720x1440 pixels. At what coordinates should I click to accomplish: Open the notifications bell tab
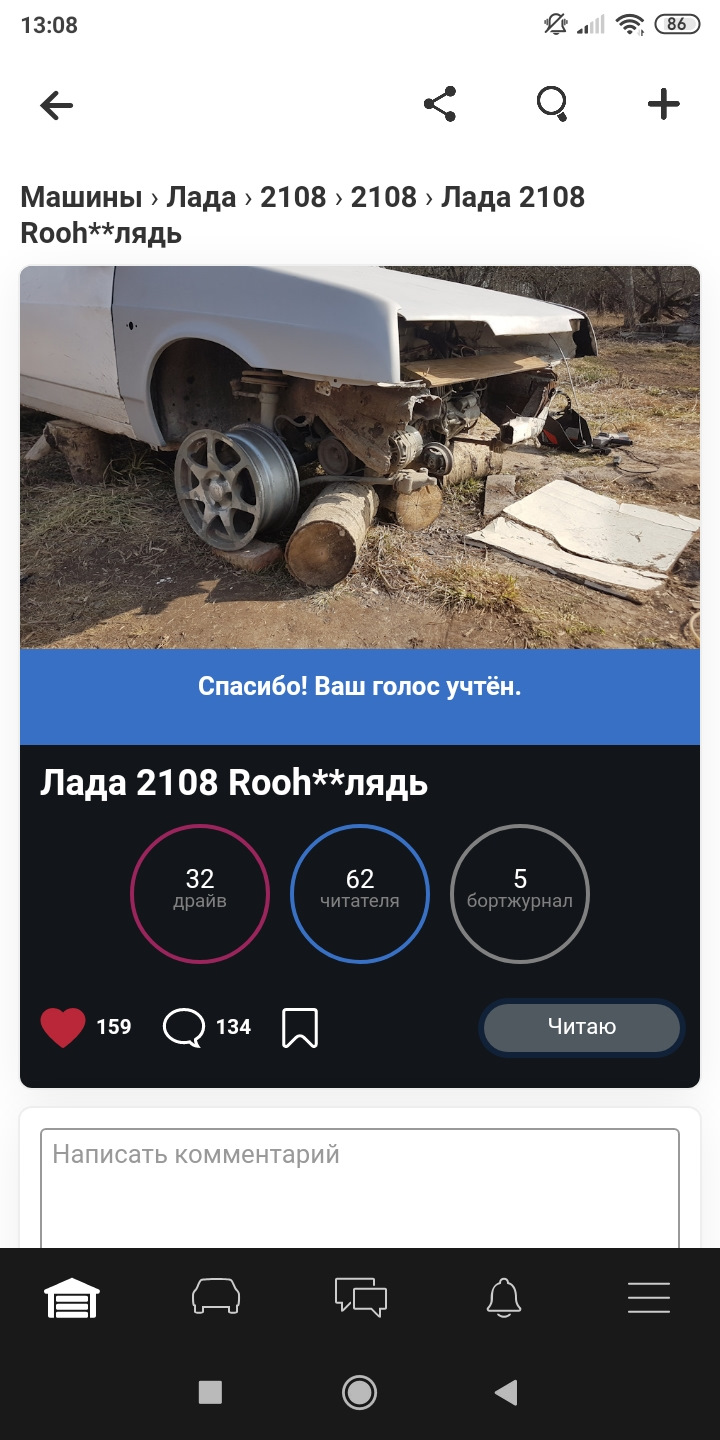[504, 1298]
